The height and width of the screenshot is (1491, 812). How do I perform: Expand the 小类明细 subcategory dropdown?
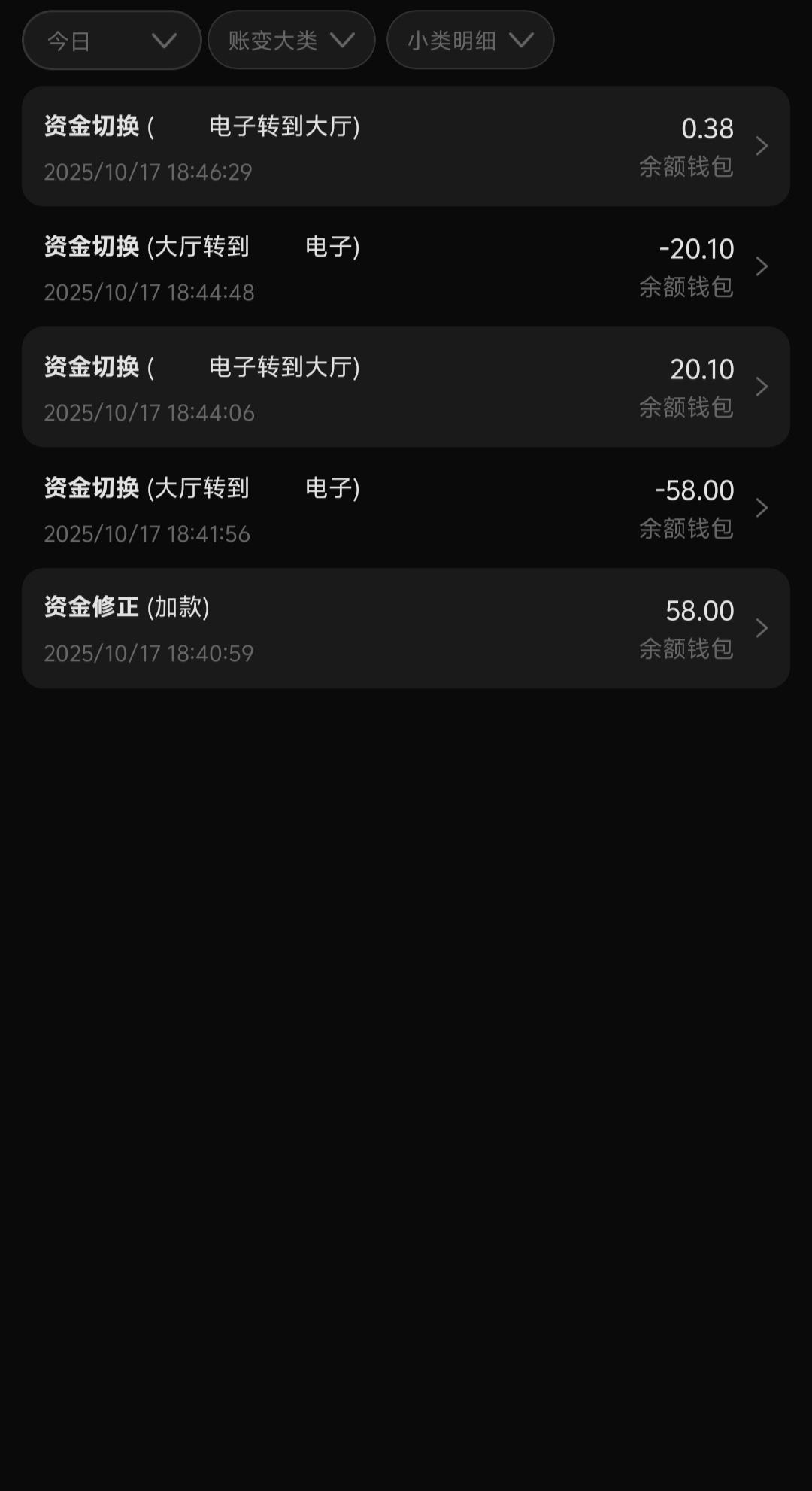point(470,41)
